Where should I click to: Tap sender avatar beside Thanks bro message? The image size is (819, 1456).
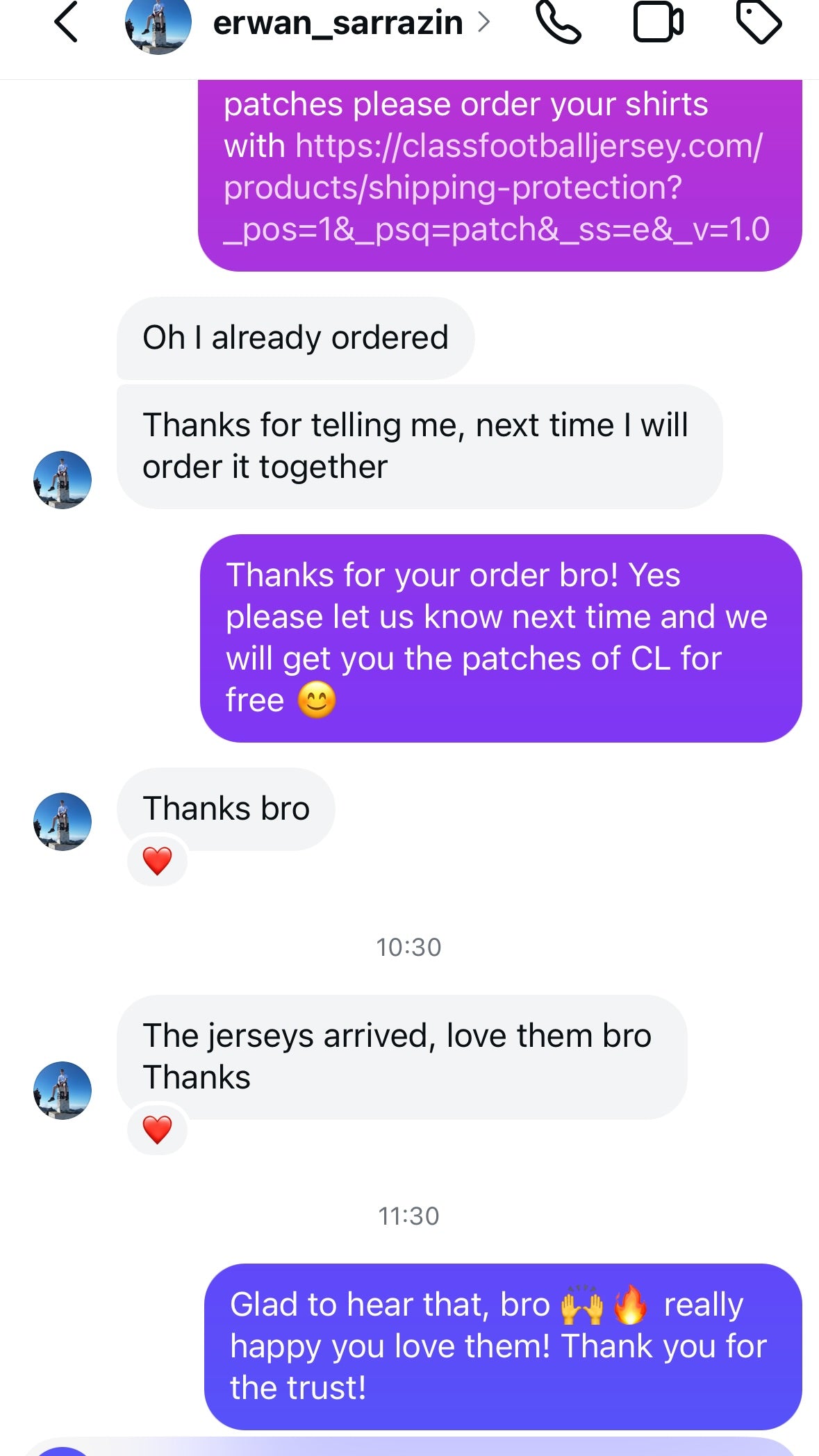63,822
